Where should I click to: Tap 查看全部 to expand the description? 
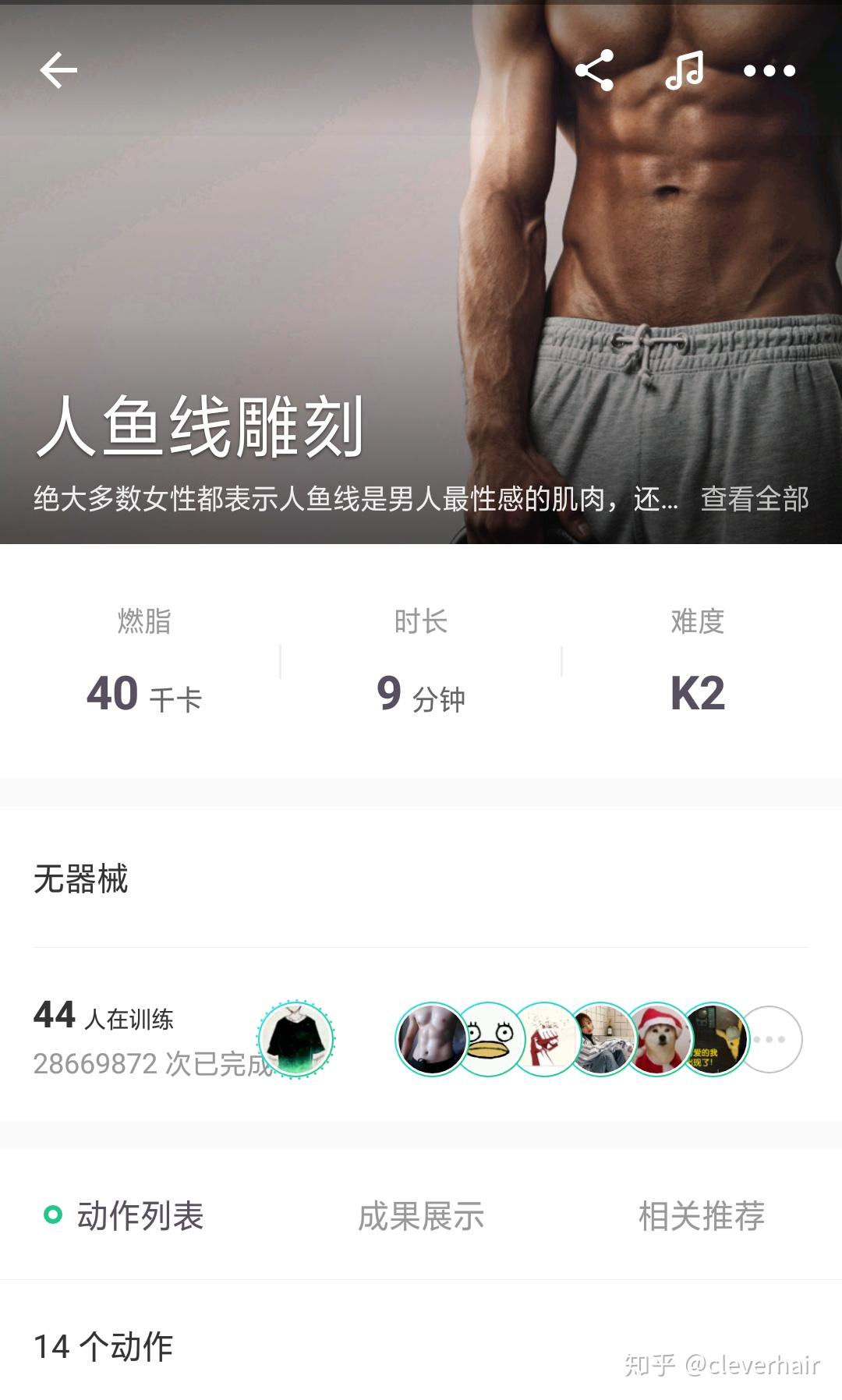tap(755, 499)
